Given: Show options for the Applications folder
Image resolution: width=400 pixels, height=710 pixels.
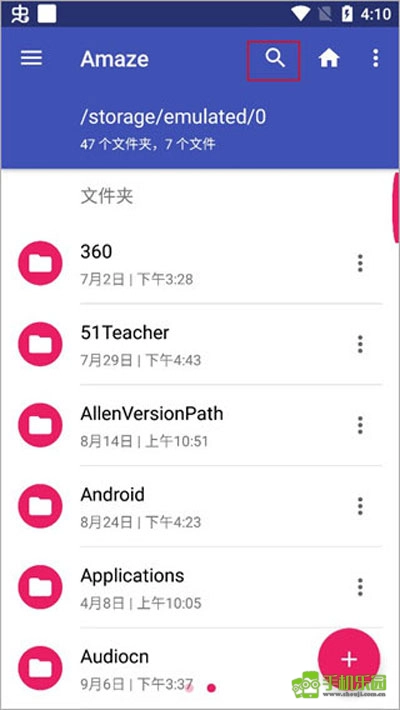Looking at the screenshot, I should pyautogui.click(x=360, y=587).
